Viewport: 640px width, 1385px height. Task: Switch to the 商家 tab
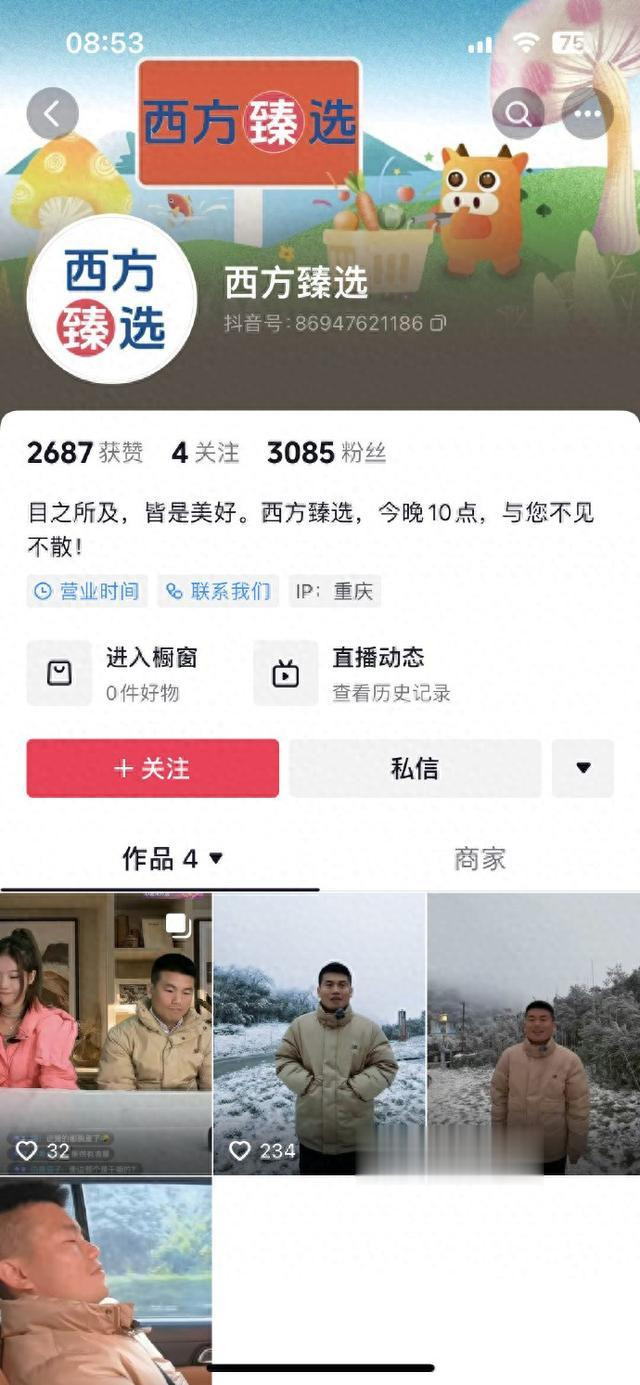click(x=480, y=858)
